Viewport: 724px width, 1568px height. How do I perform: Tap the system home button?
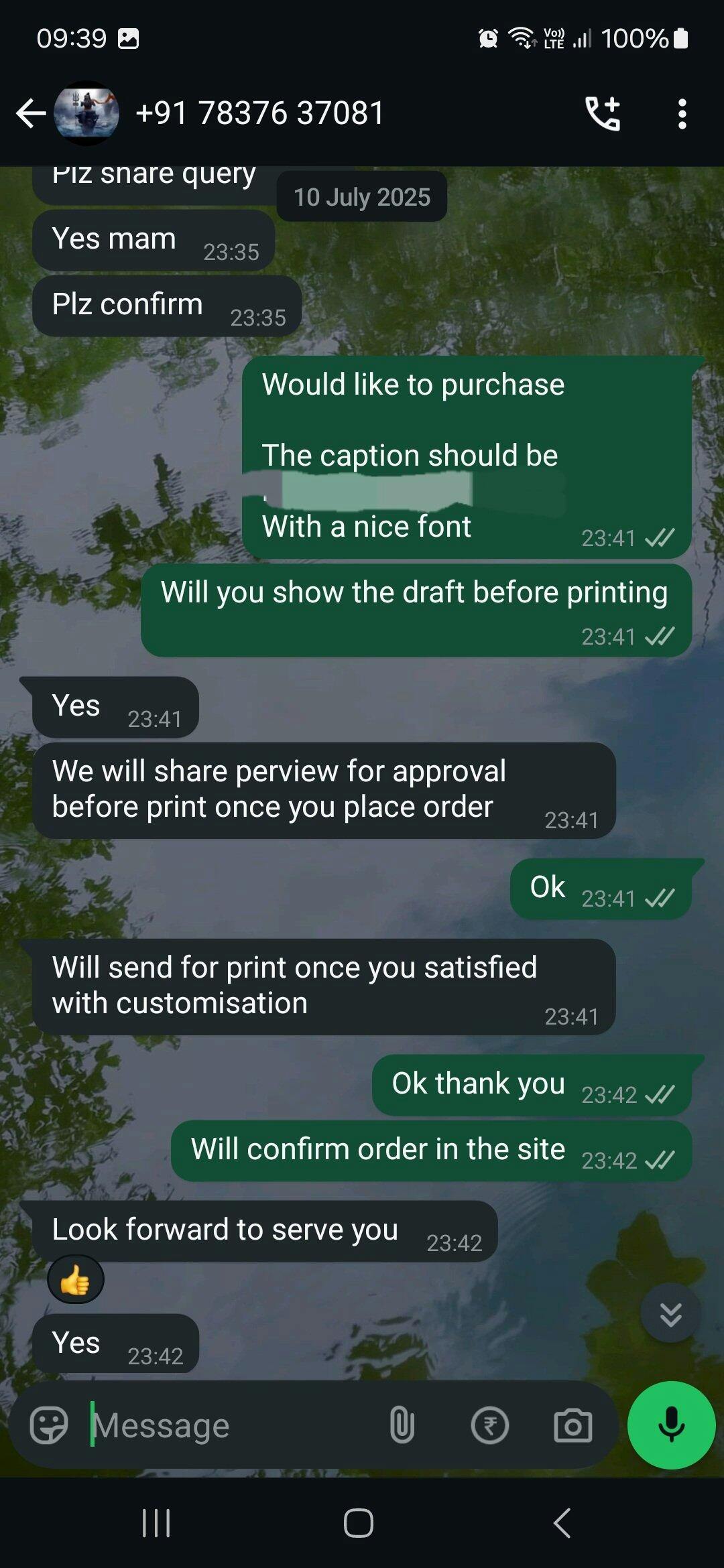[359, 1523]
